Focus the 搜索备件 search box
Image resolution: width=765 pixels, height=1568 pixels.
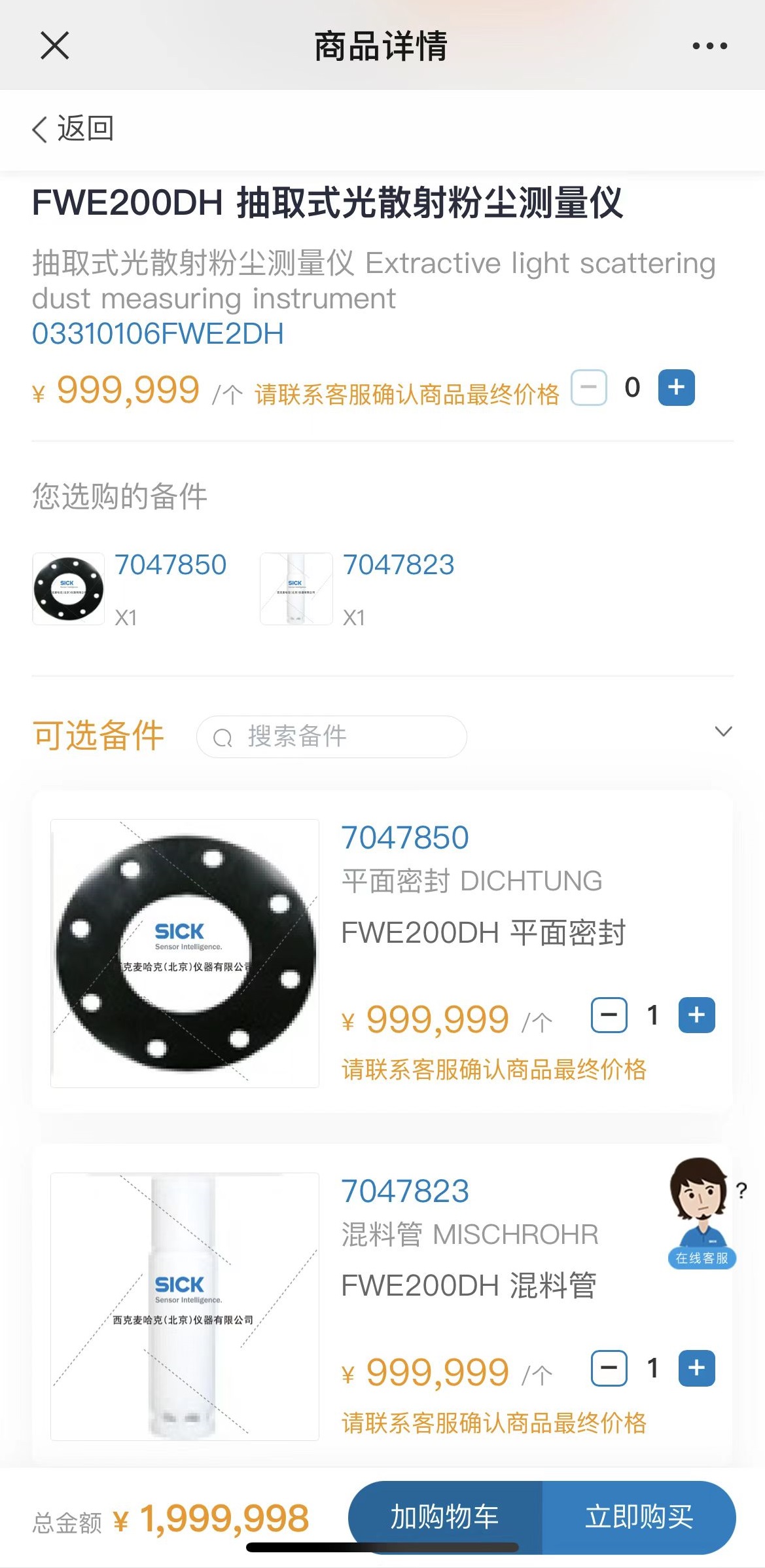[332, 737]
